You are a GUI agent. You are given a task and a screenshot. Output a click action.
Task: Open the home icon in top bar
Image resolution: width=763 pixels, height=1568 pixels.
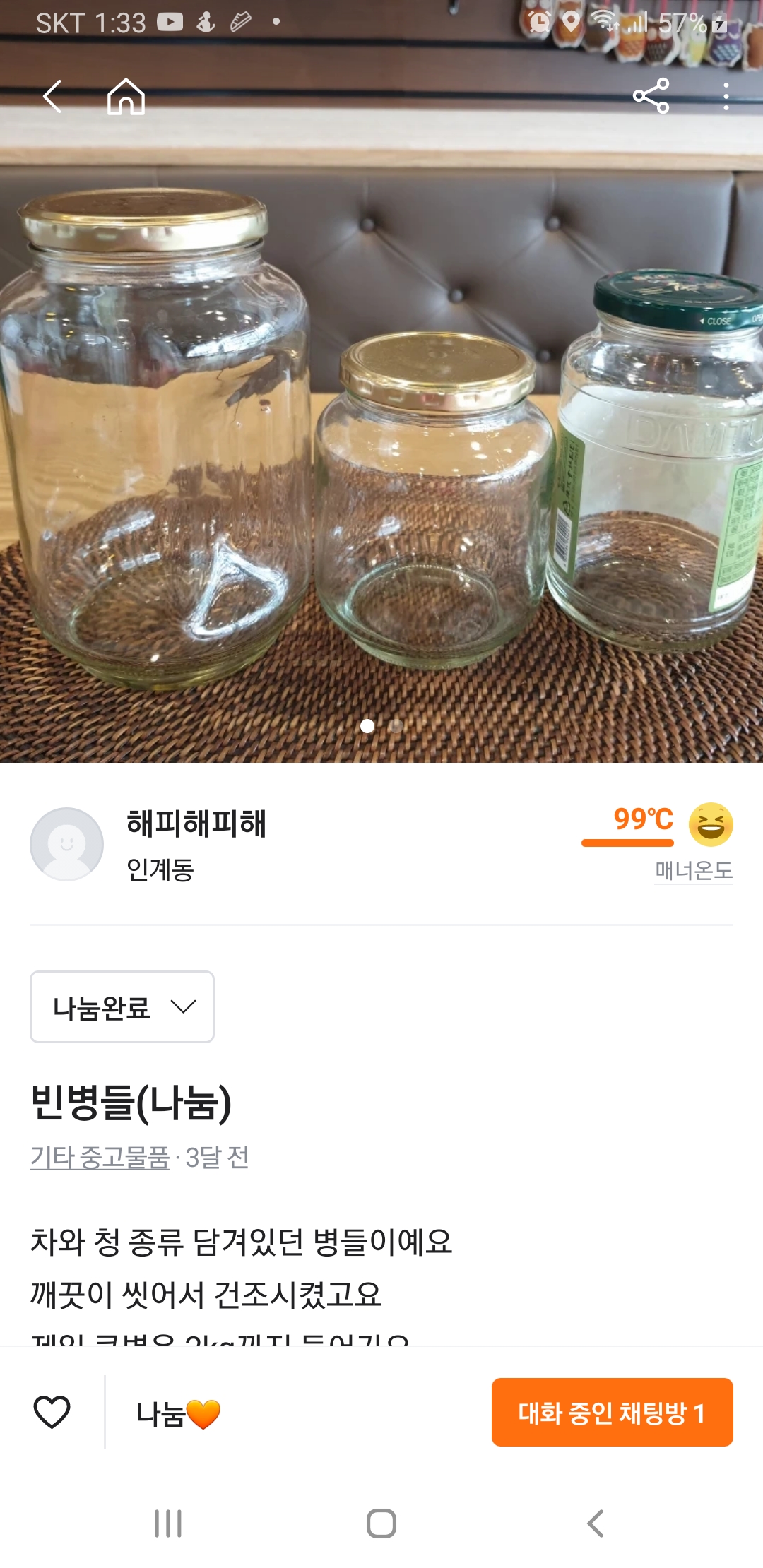coord(126,96)
